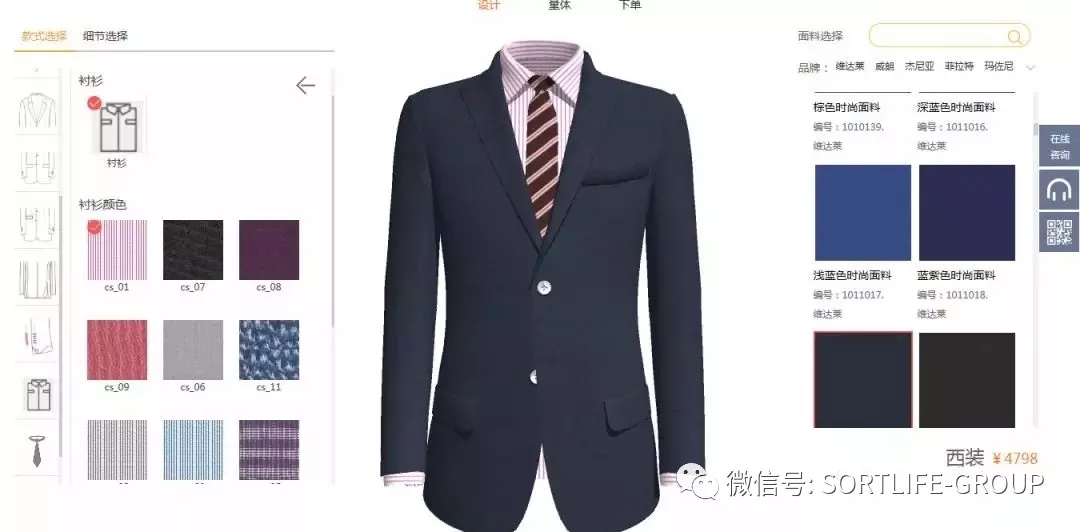The height and width of the screenshot is (532, 1080).
Task: Tap the fabric search field
Action: pos(938,36)
